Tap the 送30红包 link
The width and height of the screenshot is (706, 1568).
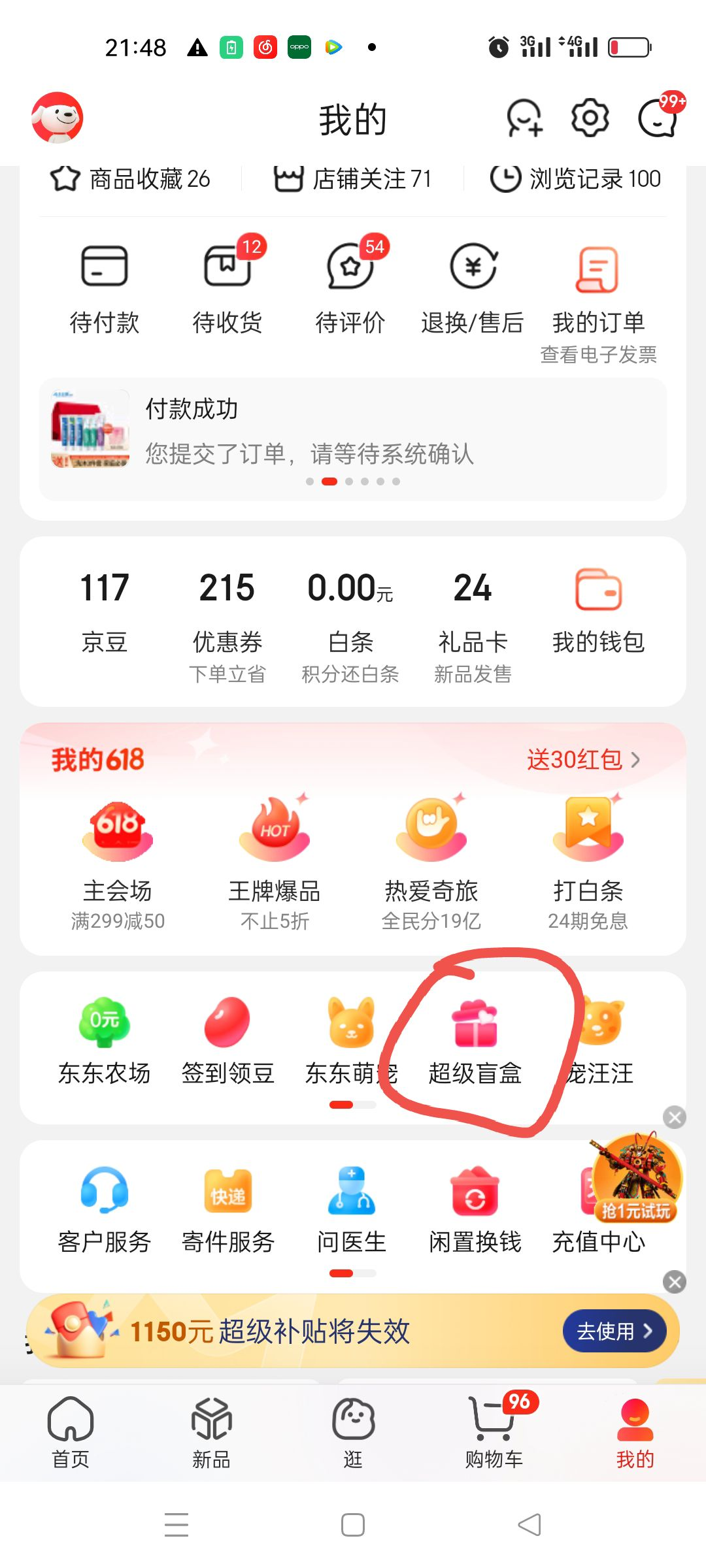click(582, 760)
